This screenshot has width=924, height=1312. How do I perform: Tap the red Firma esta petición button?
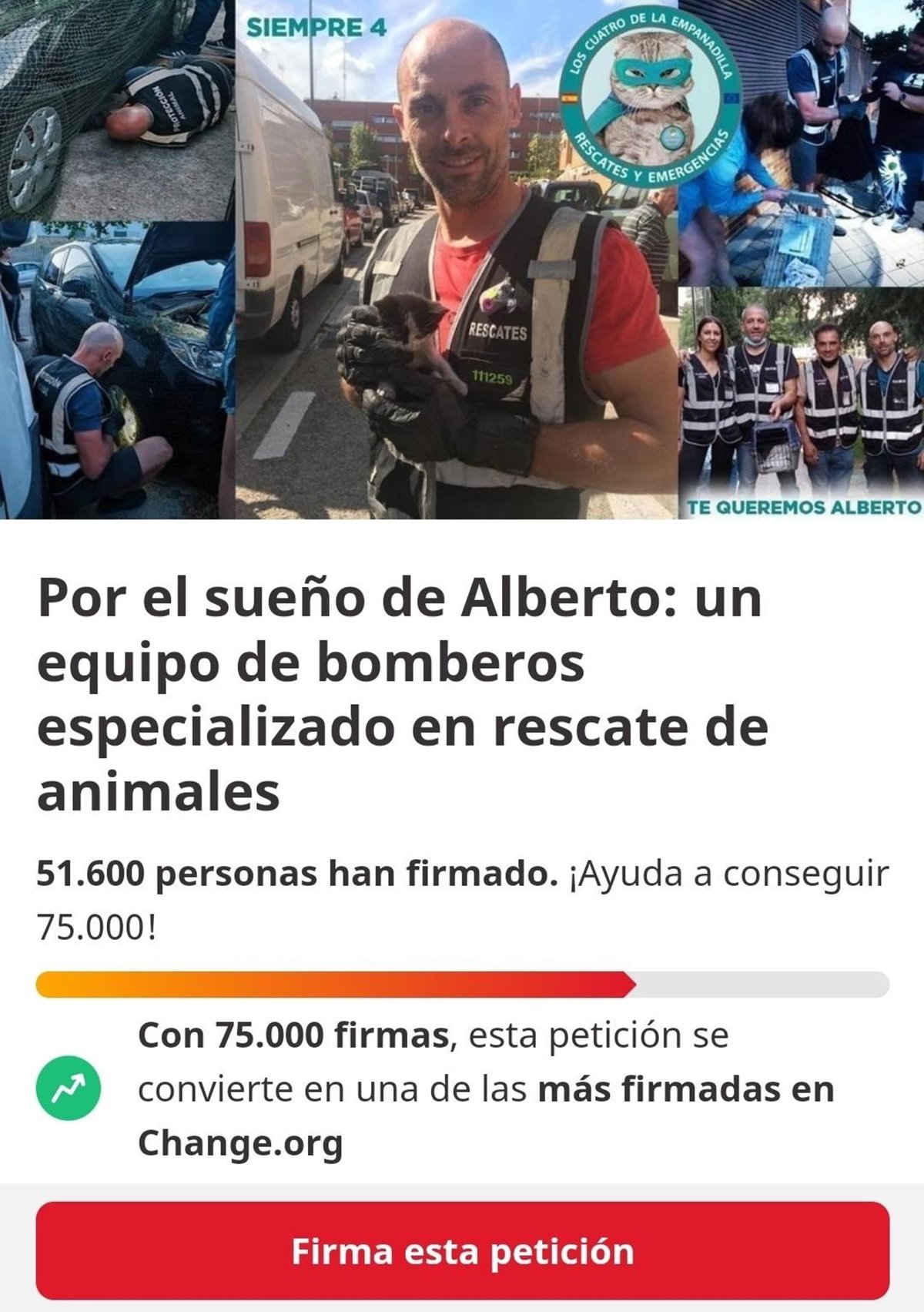462,1251
